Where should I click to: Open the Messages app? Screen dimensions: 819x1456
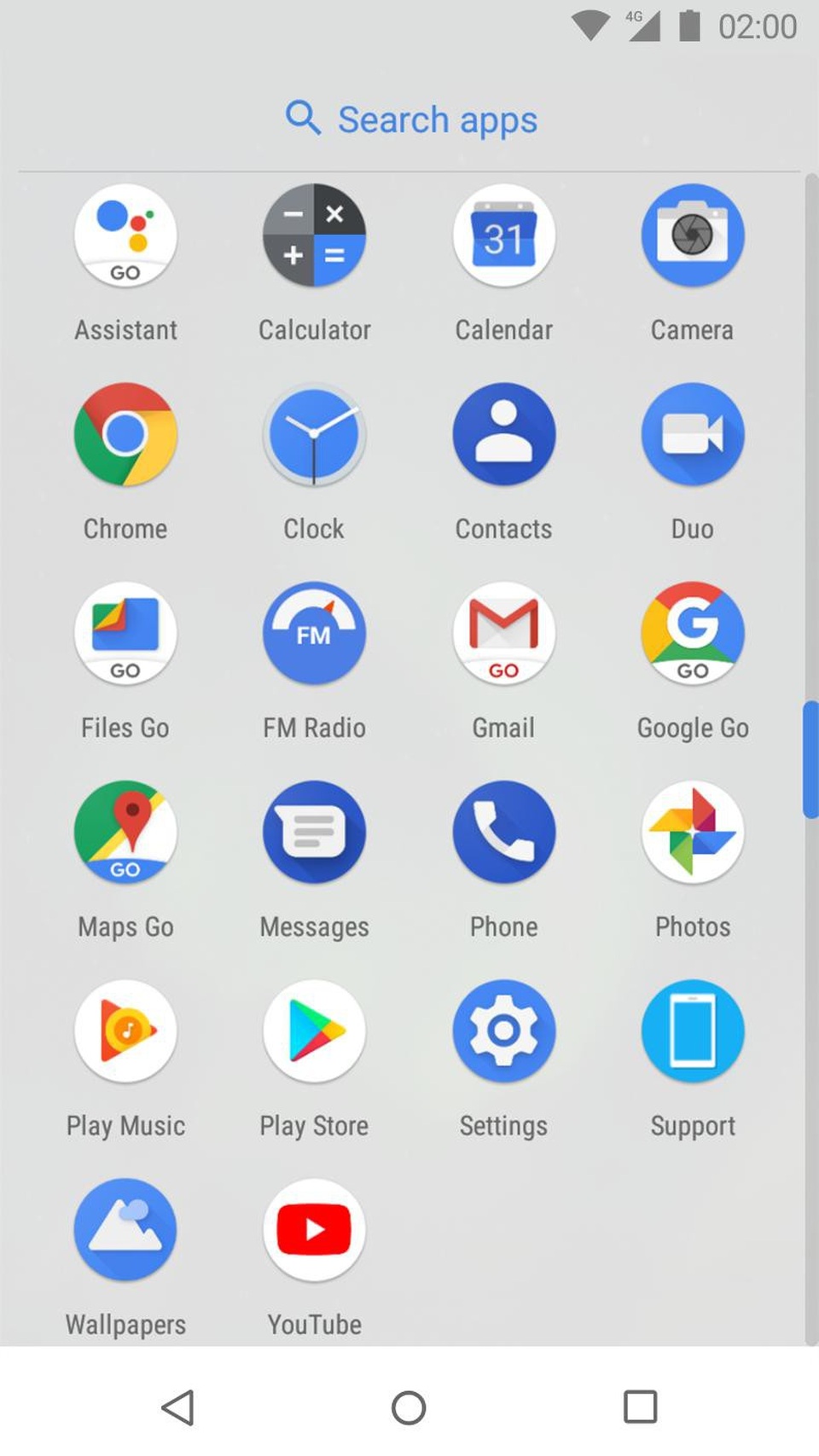click(314, 833)
